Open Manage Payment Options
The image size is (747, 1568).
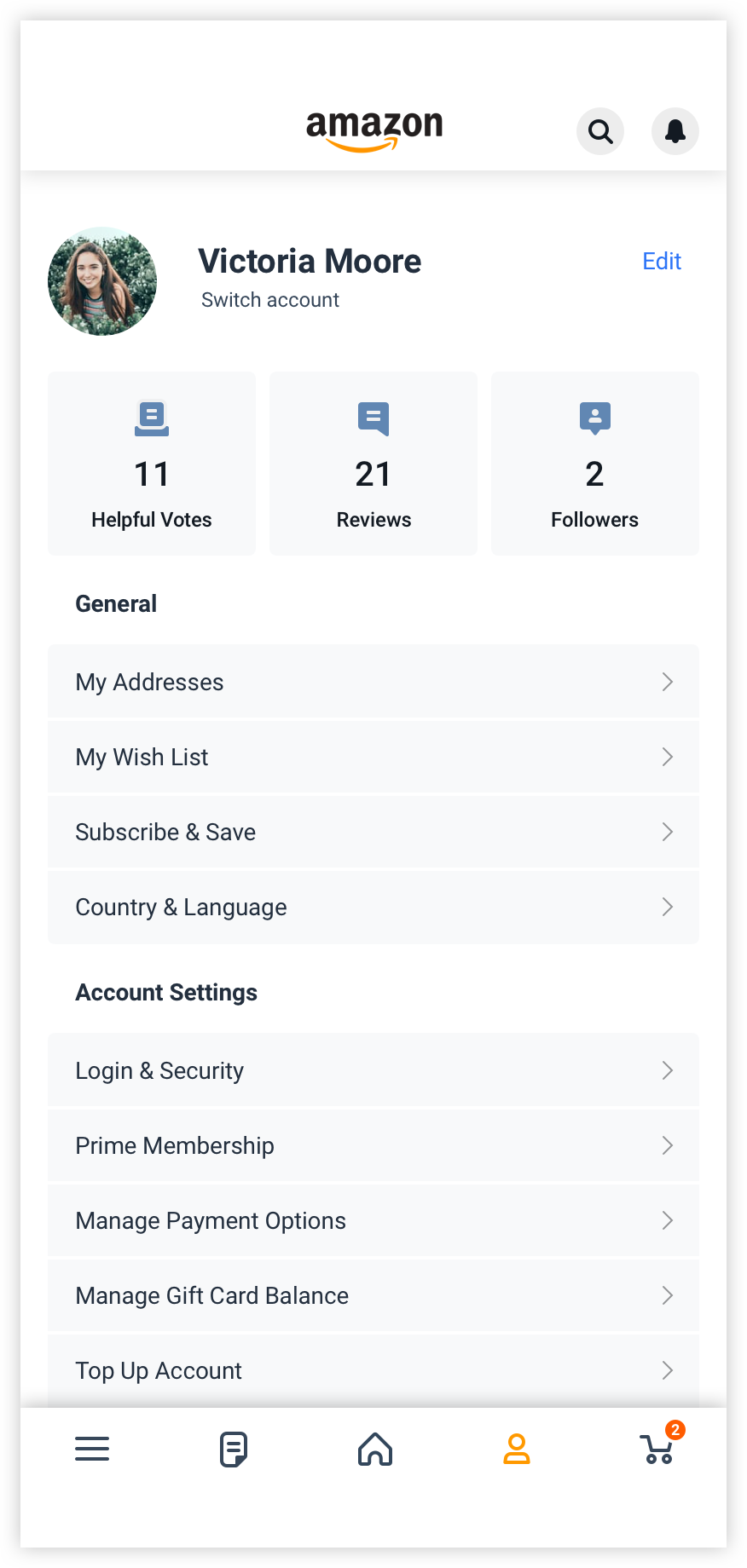tap(373, 1220)
